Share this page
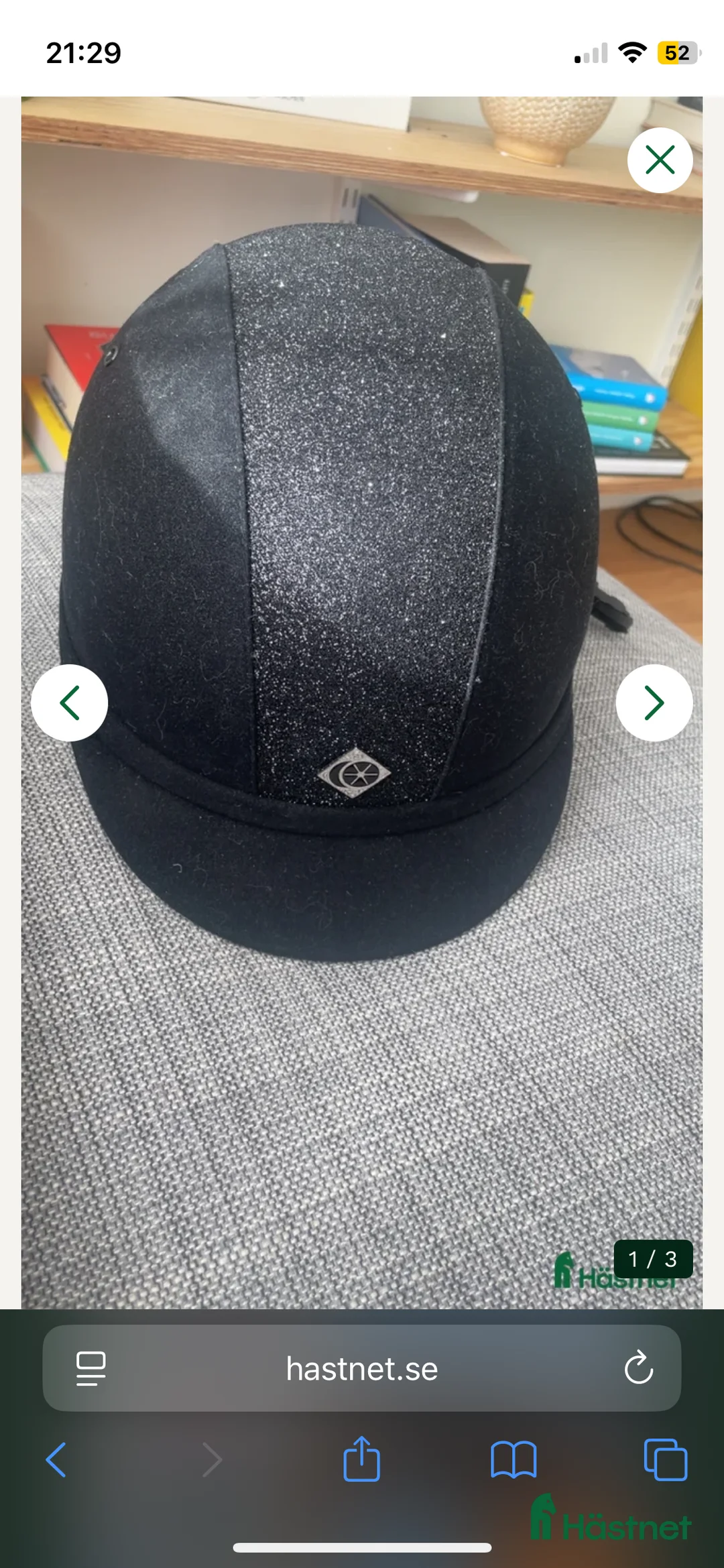 coord(362,1458)
